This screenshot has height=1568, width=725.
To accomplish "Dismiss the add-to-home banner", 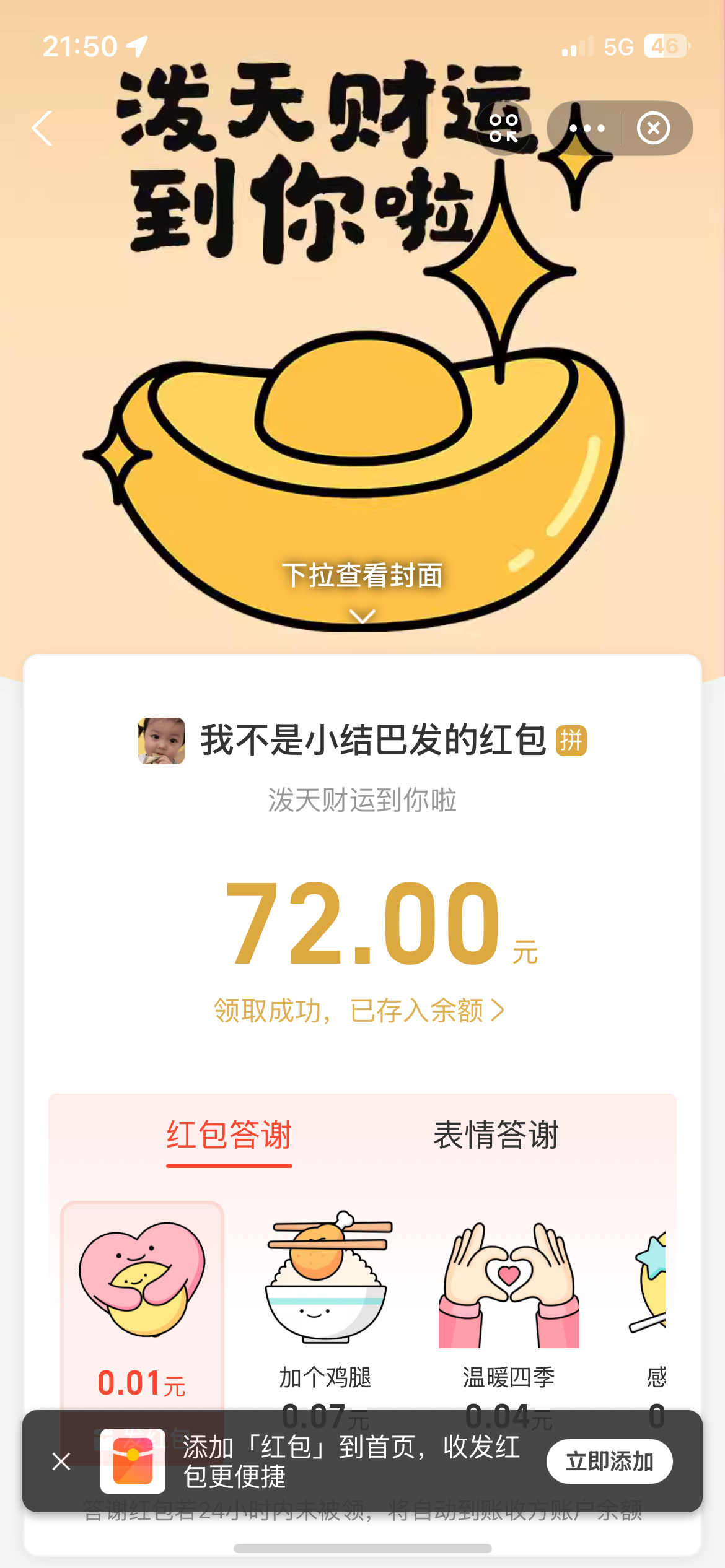I will pyautogui.click(x=61, y=1461).
